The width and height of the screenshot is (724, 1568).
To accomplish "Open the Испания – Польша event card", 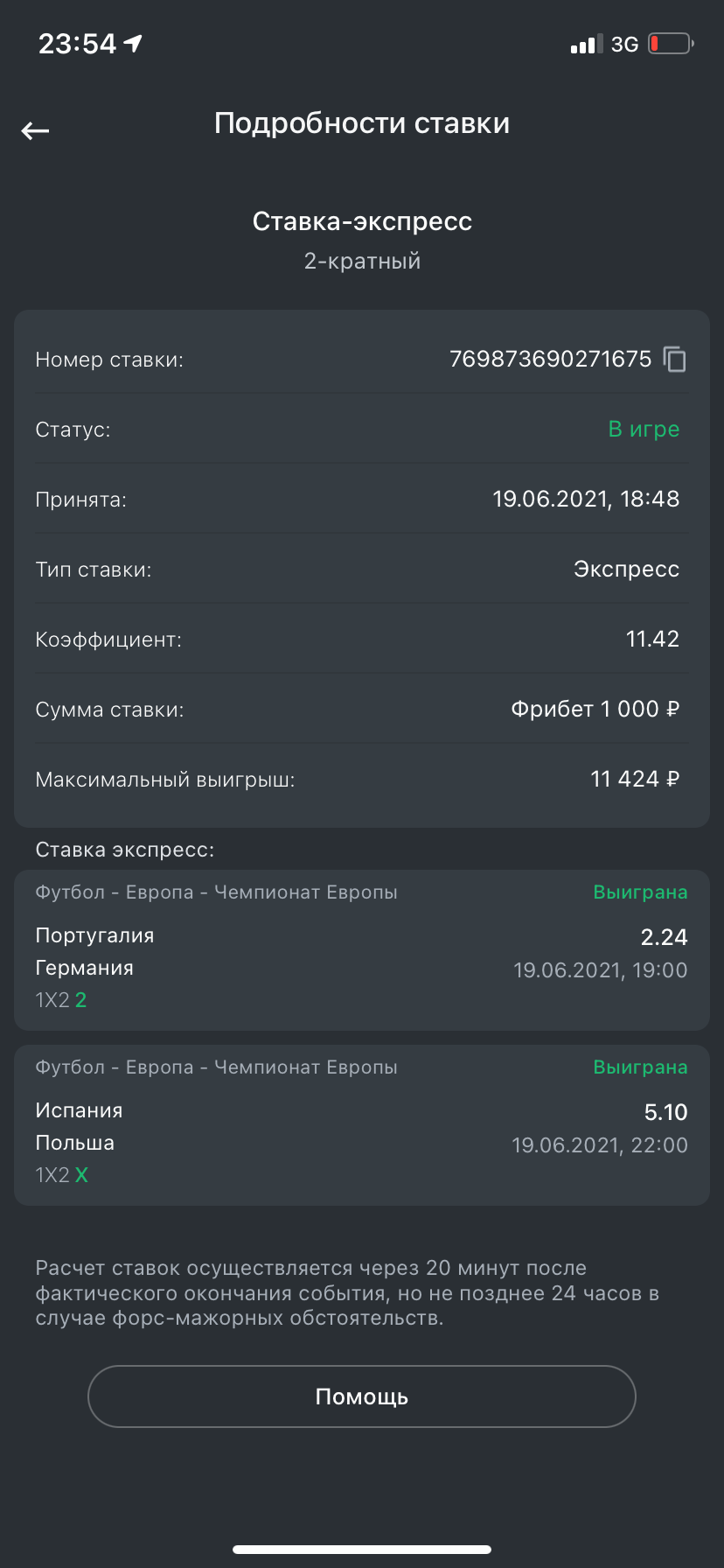I will (x=362, y=1125).
